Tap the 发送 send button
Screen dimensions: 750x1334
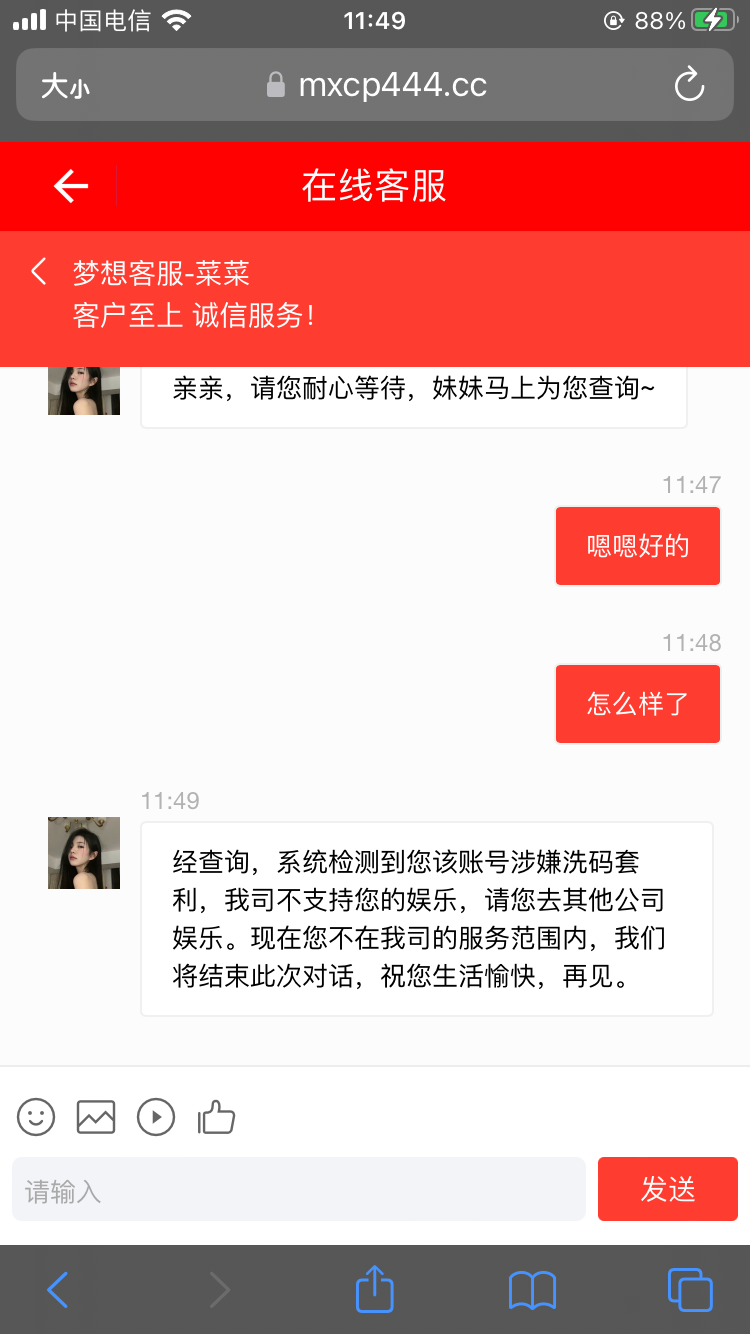667,1190
